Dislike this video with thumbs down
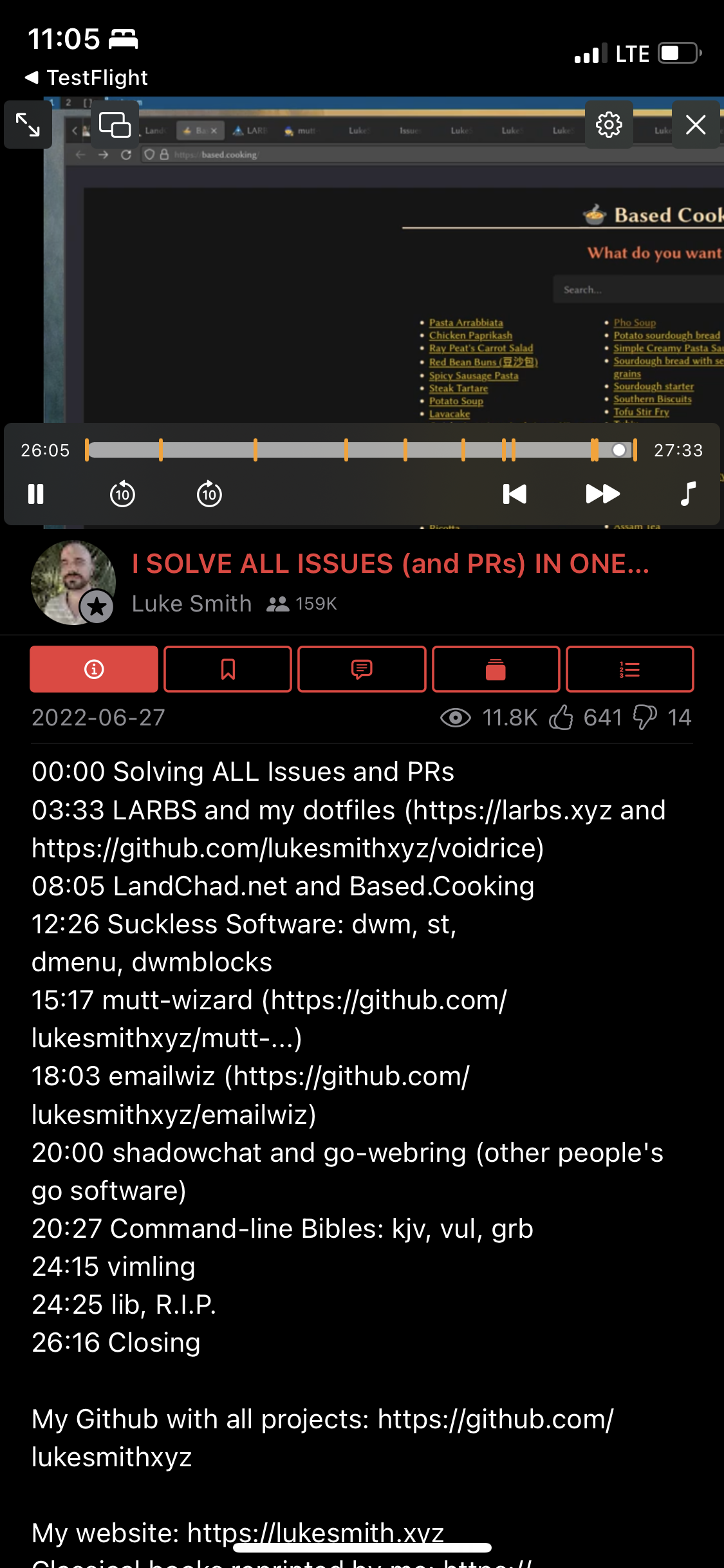 click(x=645, y=717)
